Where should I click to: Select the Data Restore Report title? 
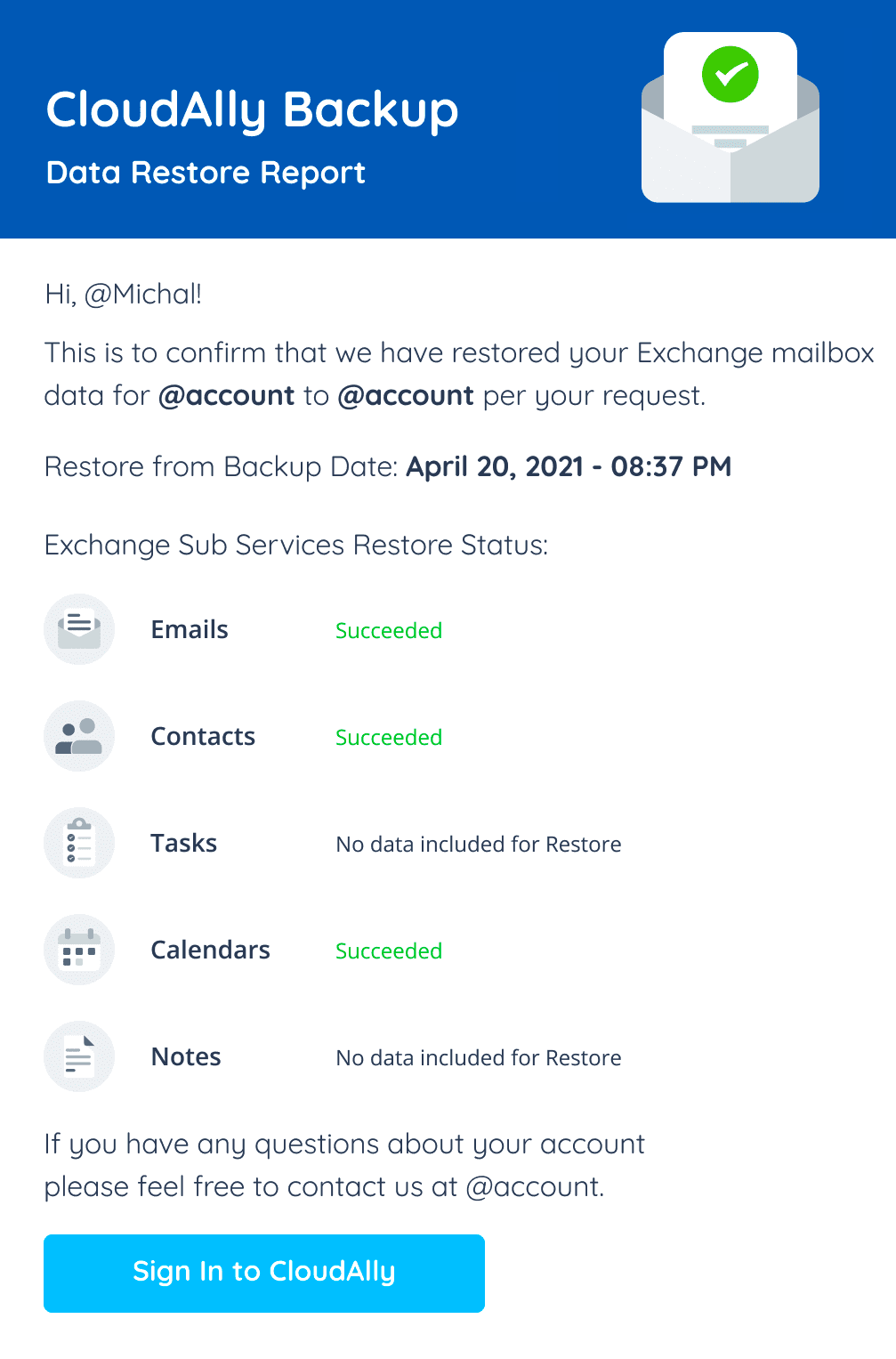(206, 173)
